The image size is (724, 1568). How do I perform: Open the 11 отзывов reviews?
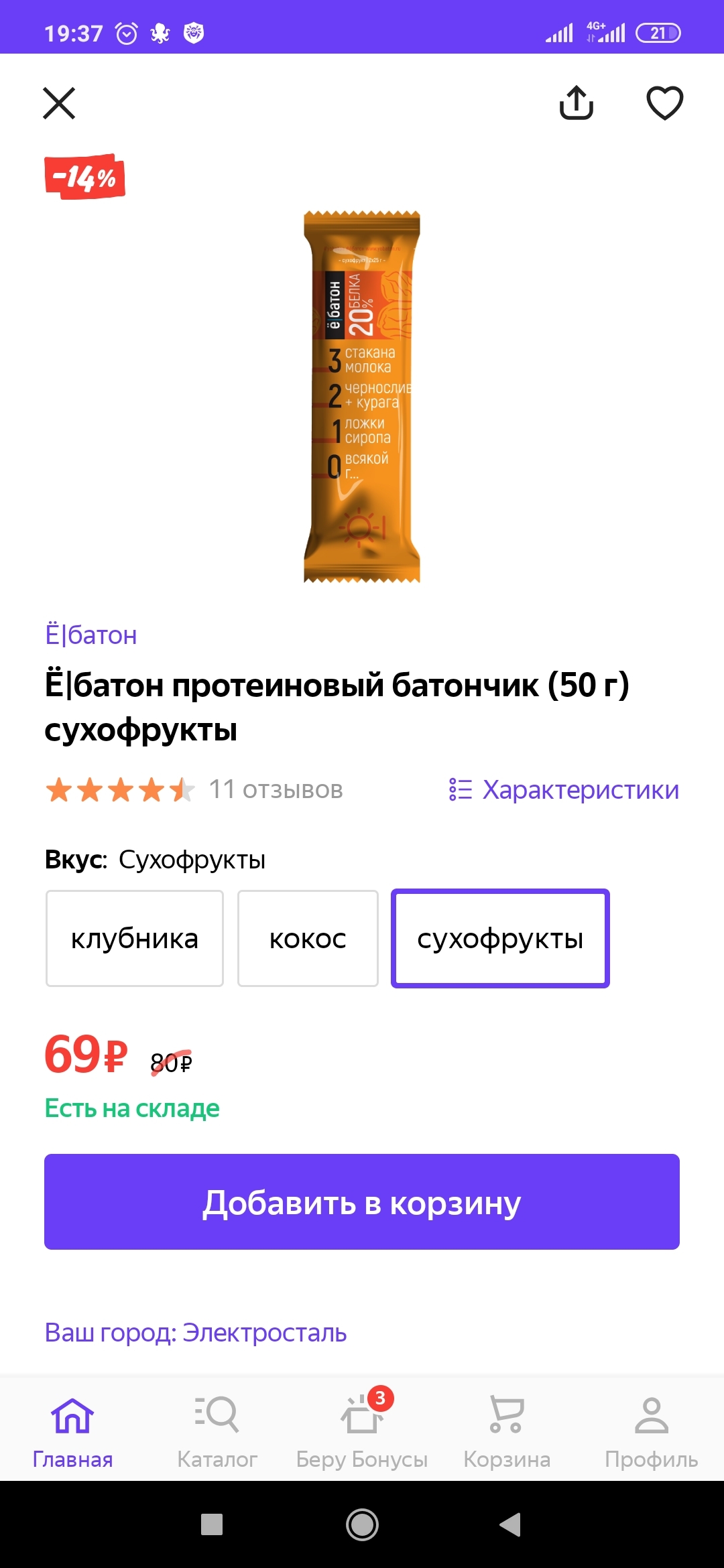276,789
